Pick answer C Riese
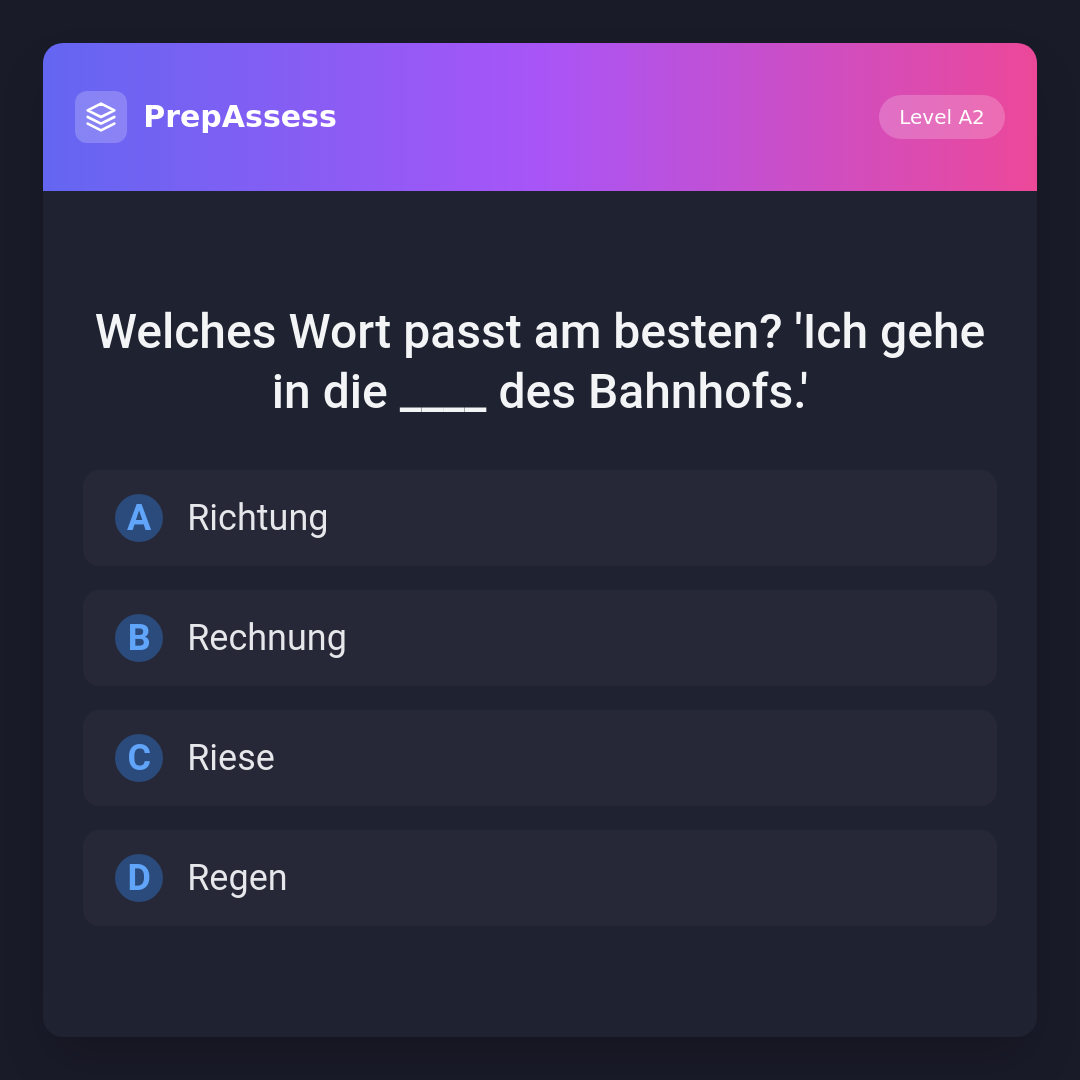Viewport: 1080px width, 1080px height. point(540,758)
